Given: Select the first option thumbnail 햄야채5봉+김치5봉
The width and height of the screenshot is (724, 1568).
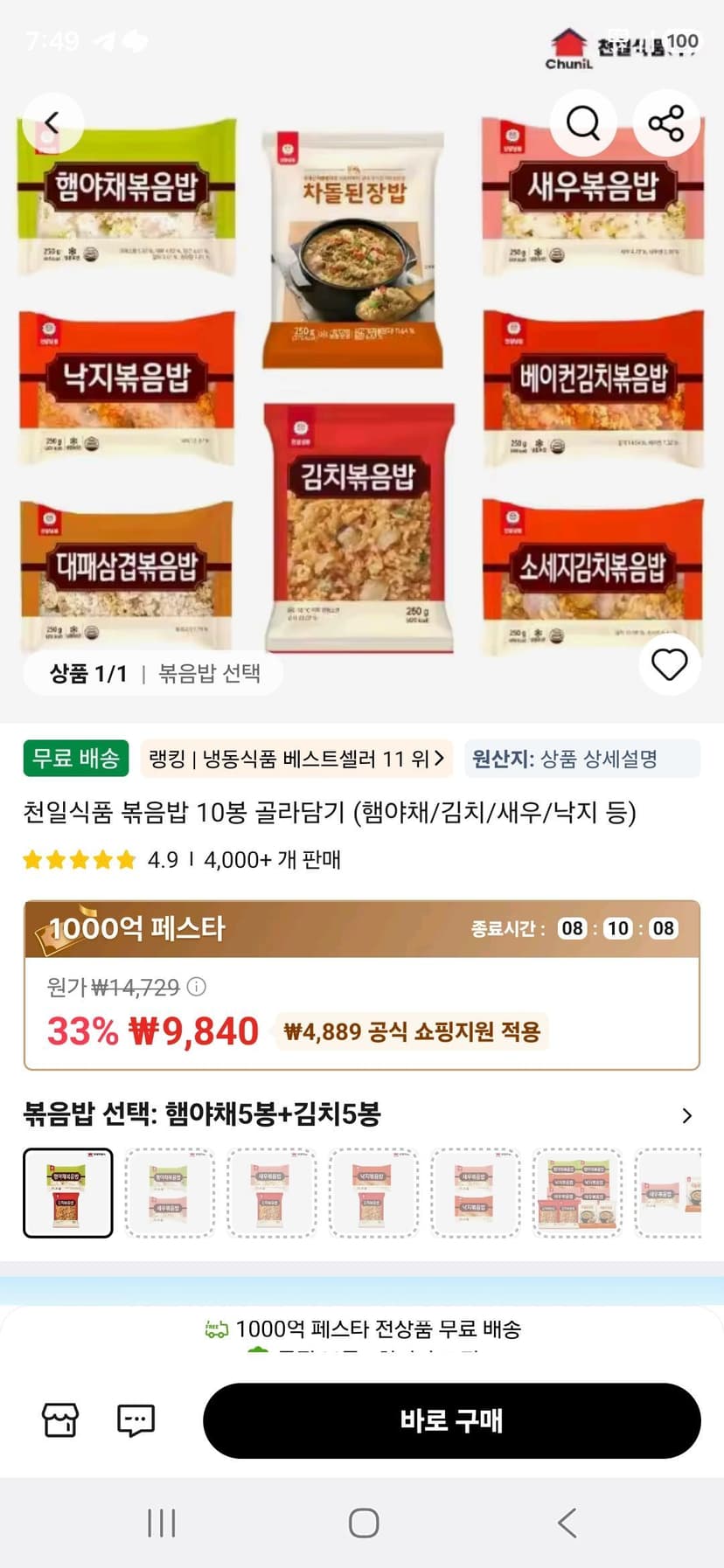Looking at the screenshot, I should 68,1192.
